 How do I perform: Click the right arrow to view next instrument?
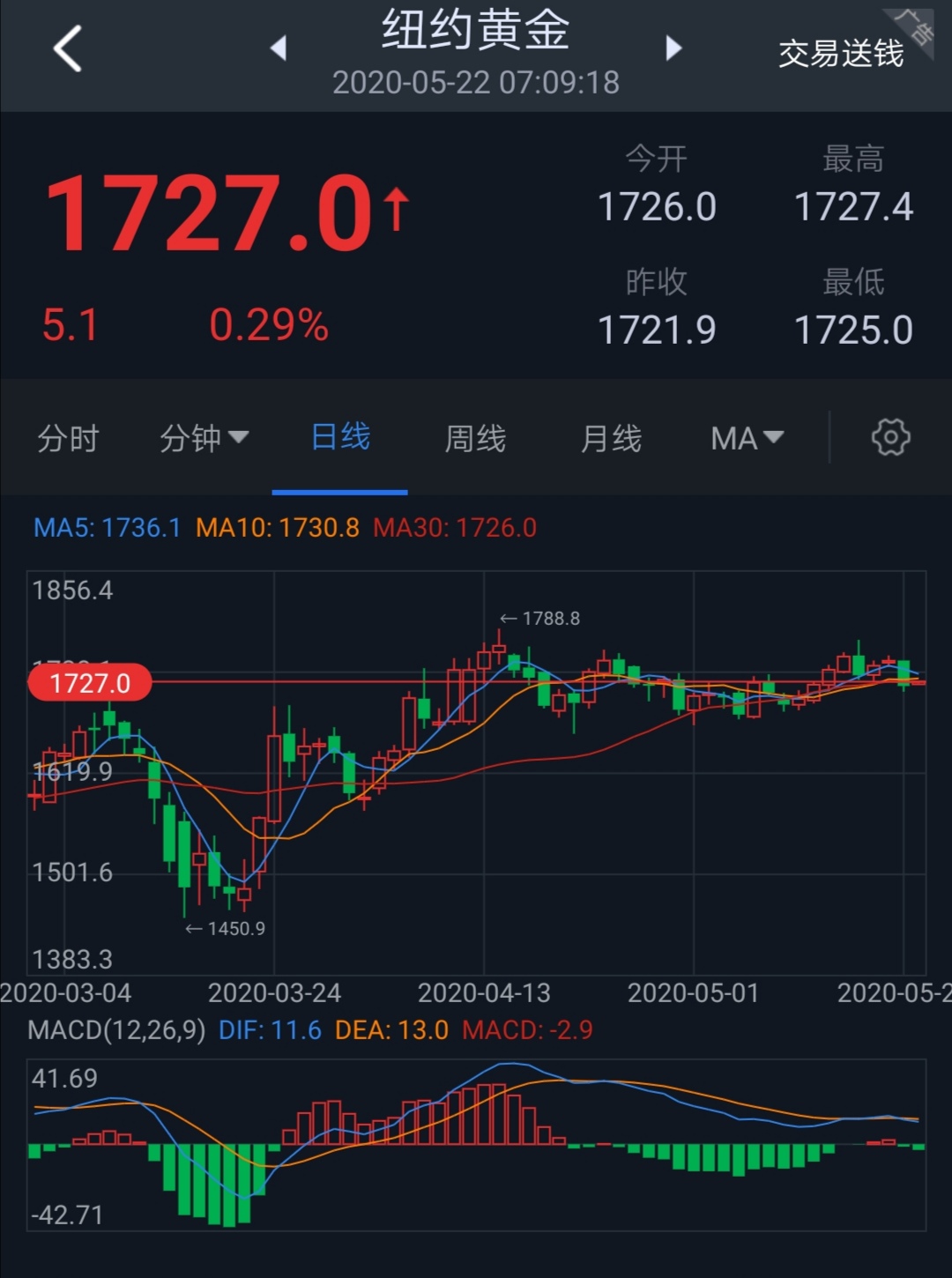click(x=674, y=48)
